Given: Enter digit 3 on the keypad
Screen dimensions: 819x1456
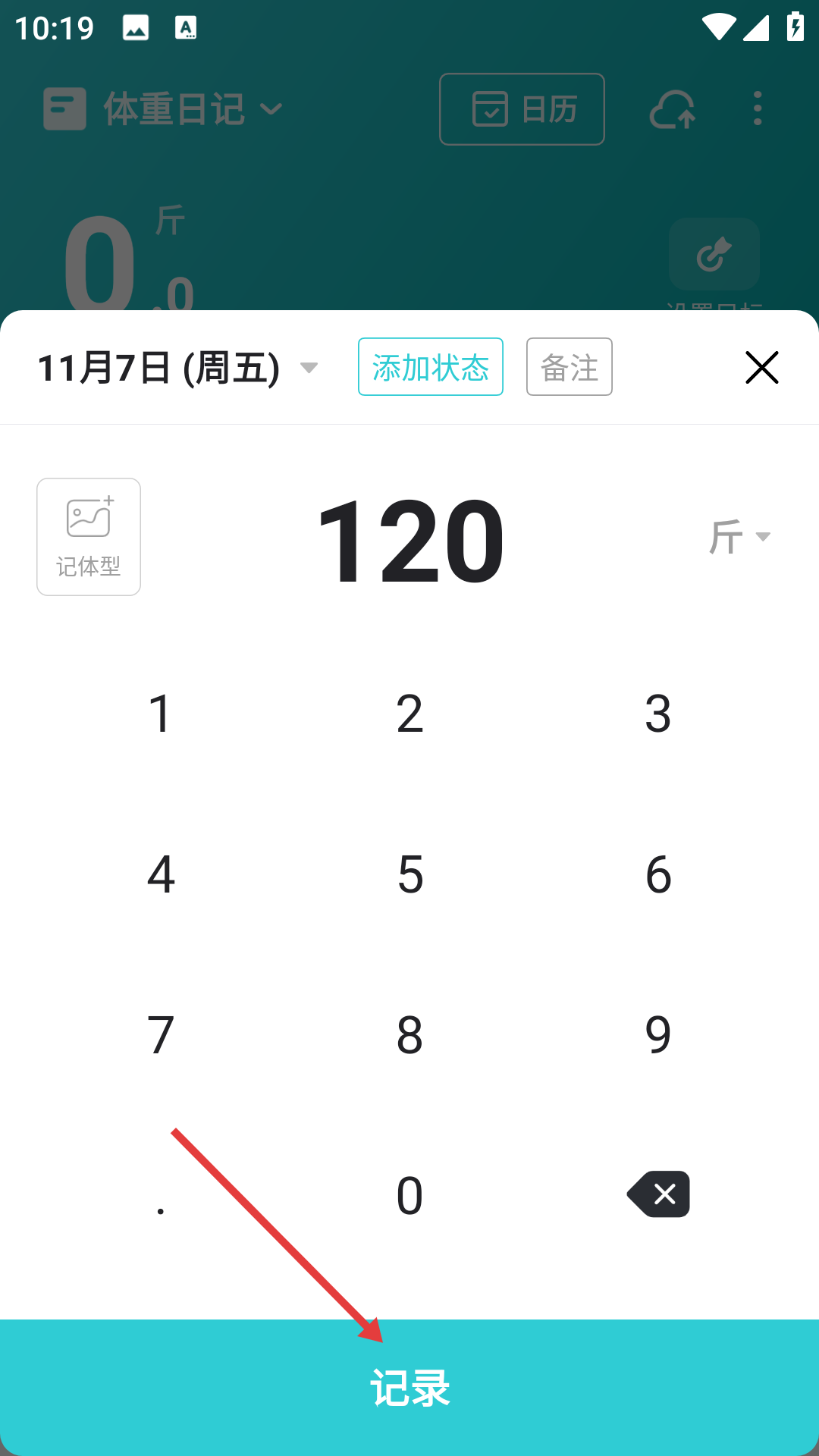Looking at the screenshot, I should click(x=658, y=714).
